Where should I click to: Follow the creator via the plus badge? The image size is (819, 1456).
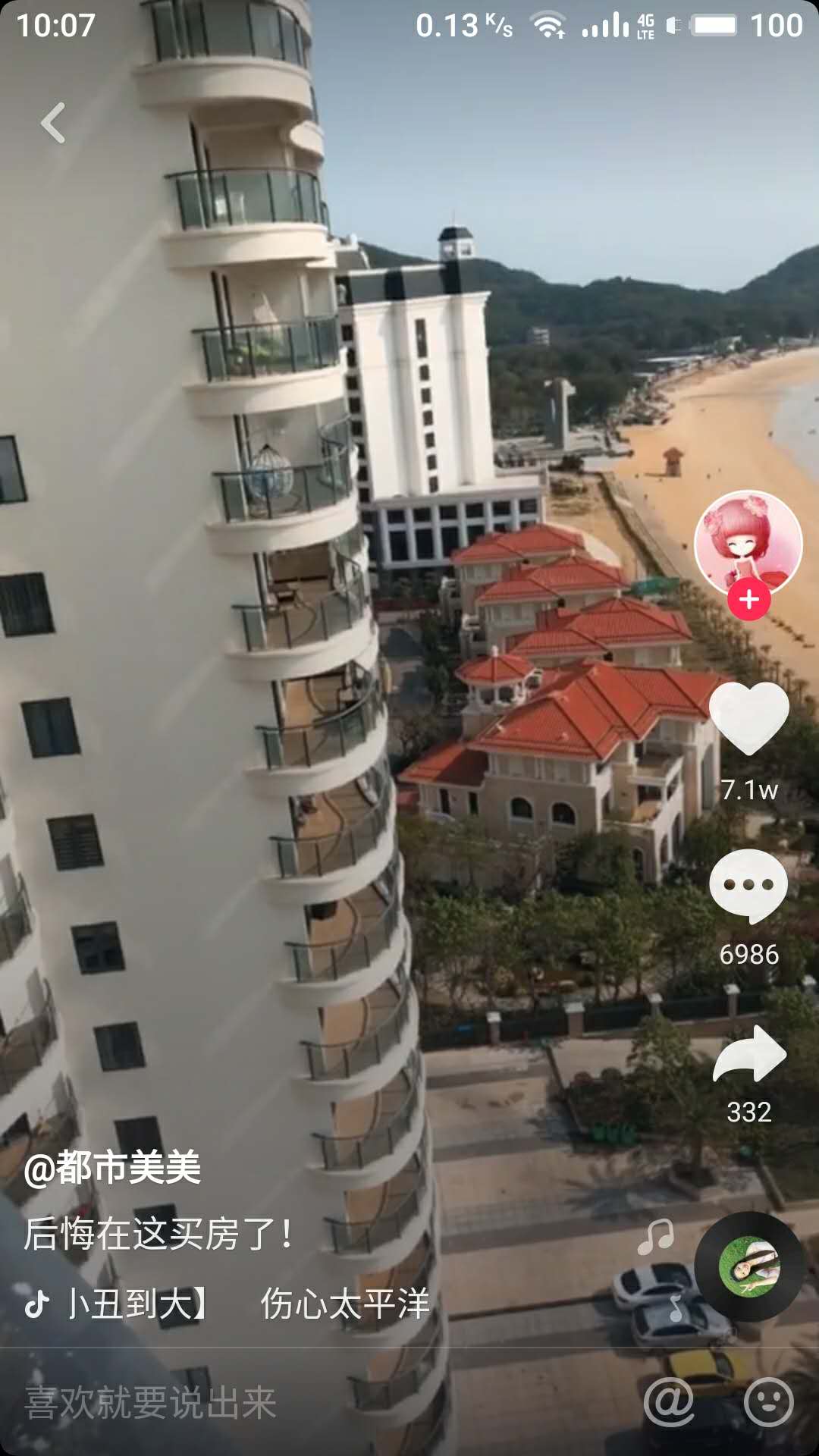tap(749, 599)
